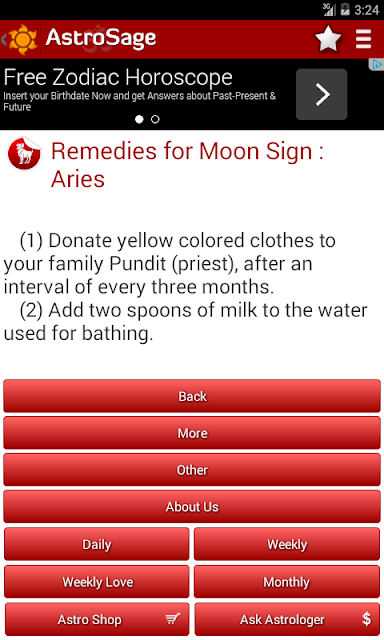This screenshot has width=384, height=640.
Task: Tap the Back button
Action: coord(192,396)
